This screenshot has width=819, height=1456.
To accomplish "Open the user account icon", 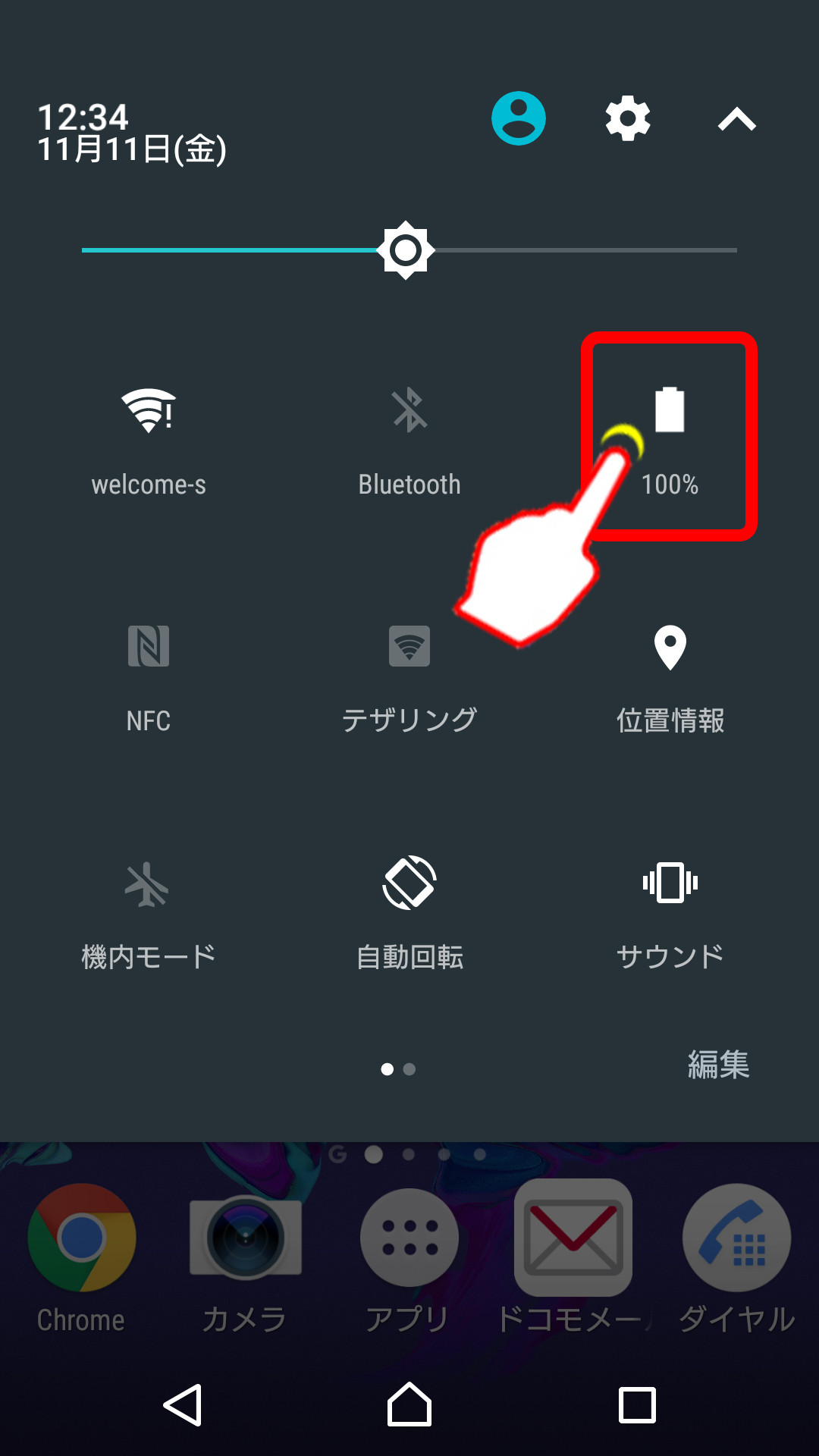I will 519,119.
